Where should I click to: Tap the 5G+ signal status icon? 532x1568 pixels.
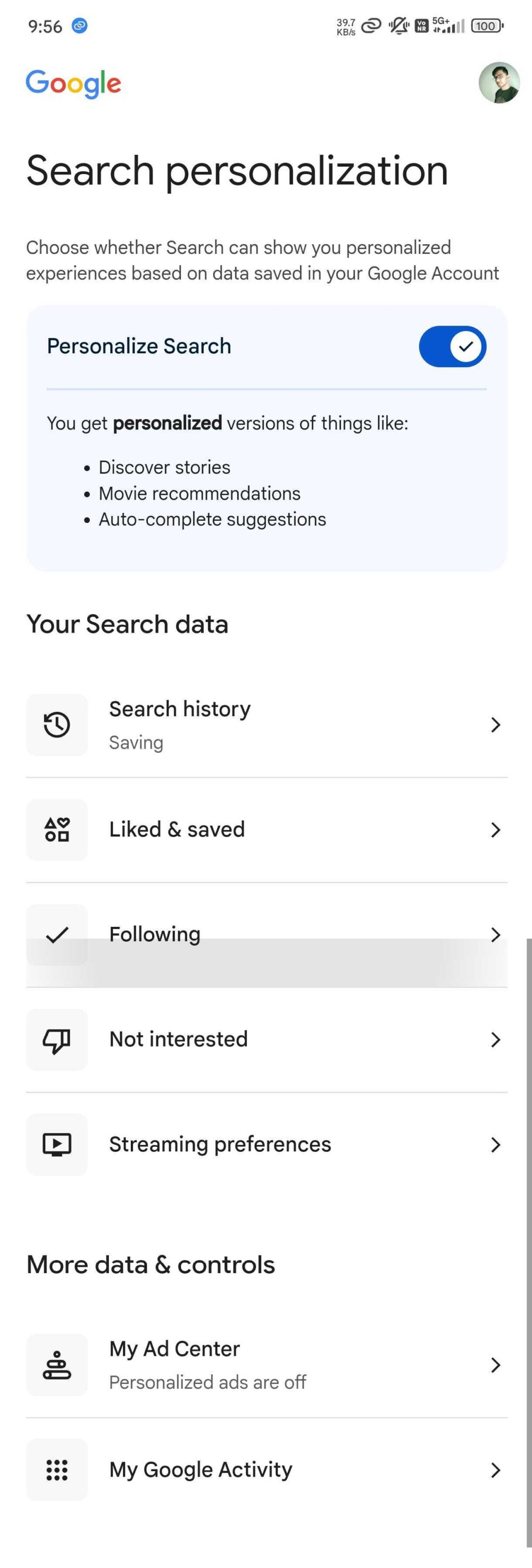[444, 26]
